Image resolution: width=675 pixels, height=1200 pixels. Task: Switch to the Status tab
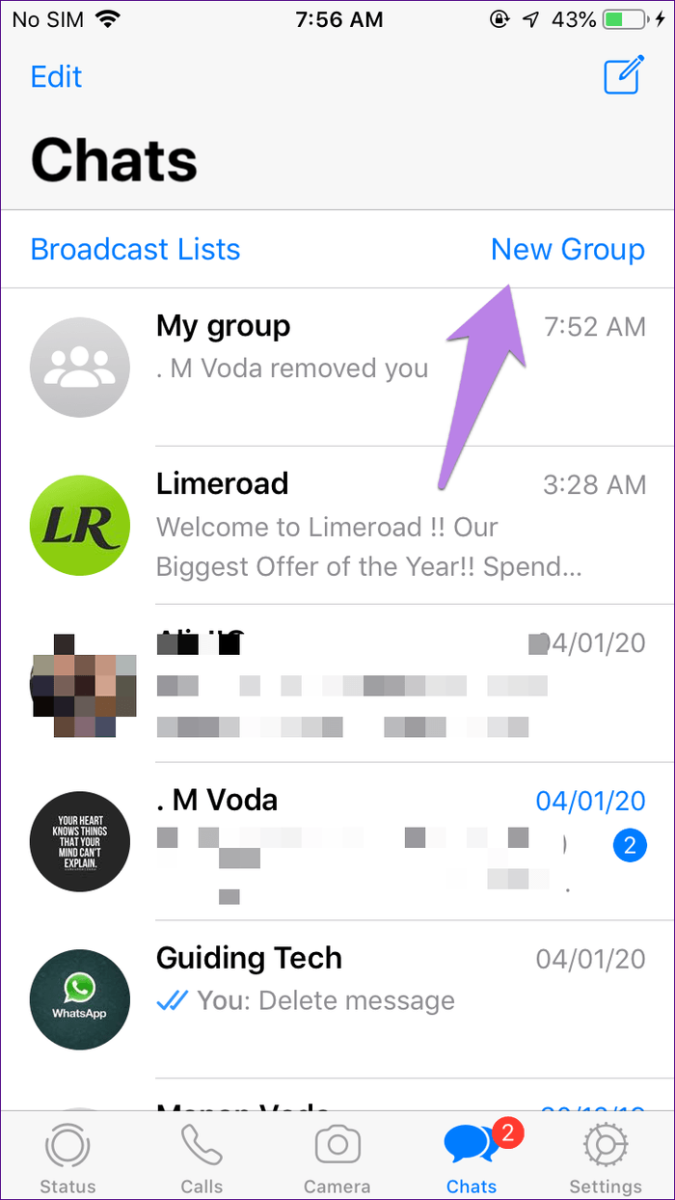pos(68,1157)
